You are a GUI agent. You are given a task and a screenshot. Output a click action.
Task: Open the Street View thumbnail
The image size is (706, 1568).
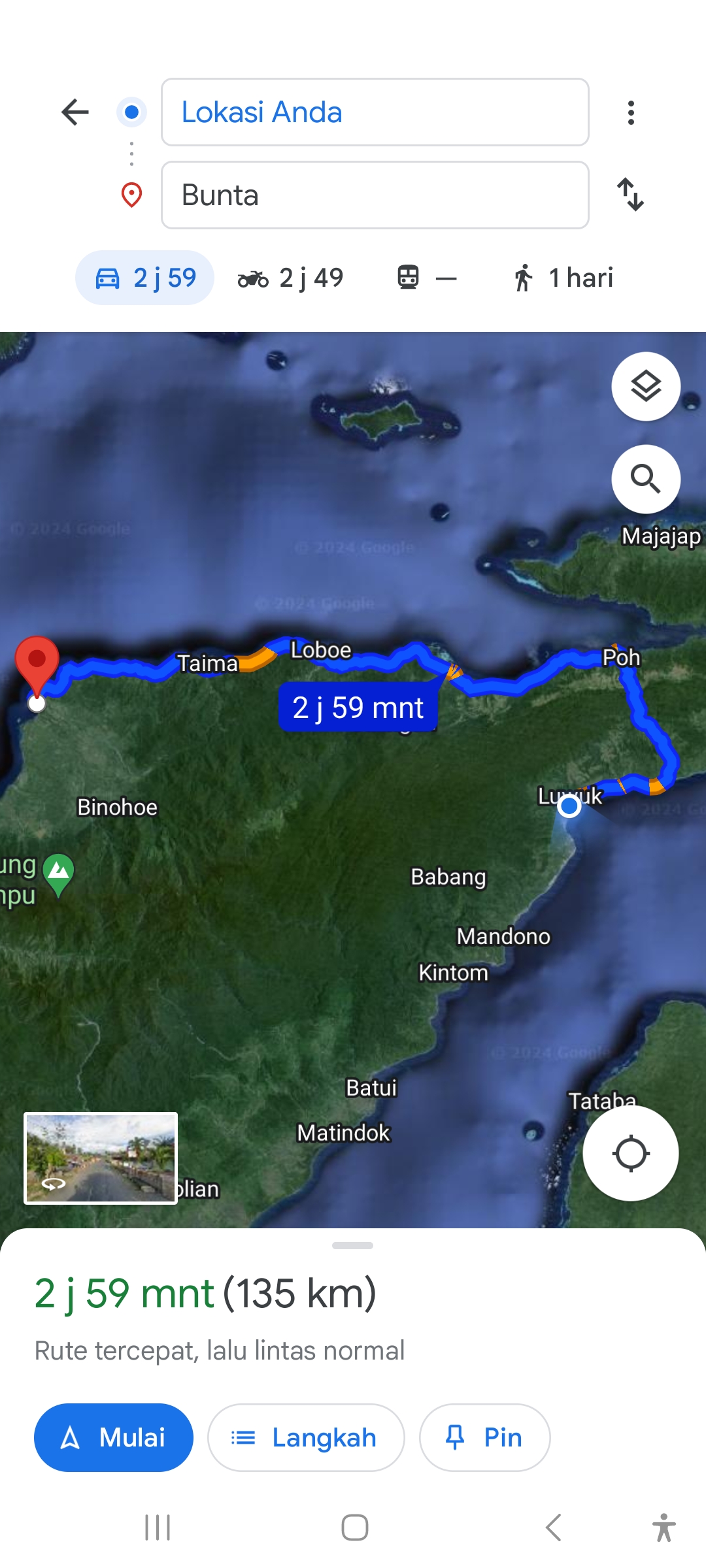click(101, 1158)
